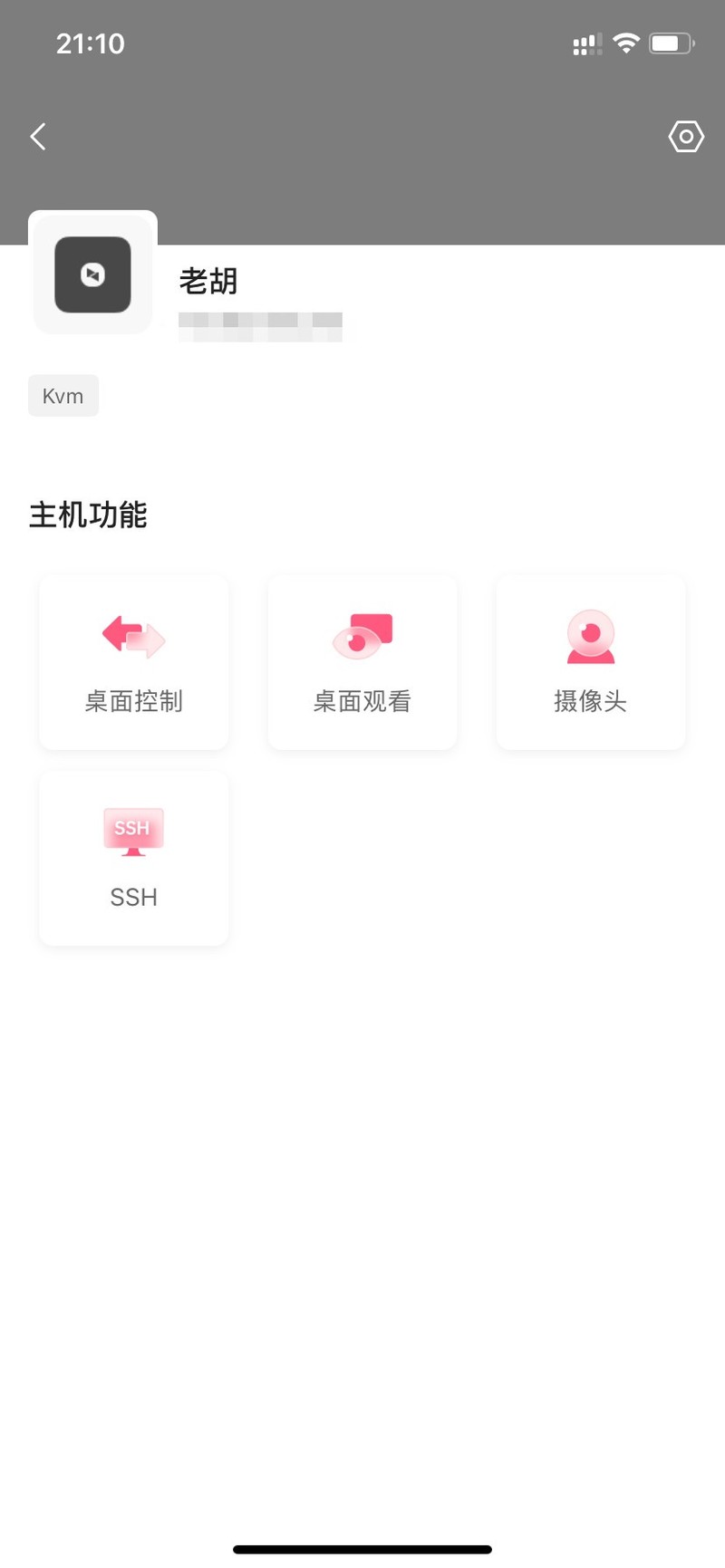Tap the blurred device address text
725x1568 pixels.
click(262, 327)
